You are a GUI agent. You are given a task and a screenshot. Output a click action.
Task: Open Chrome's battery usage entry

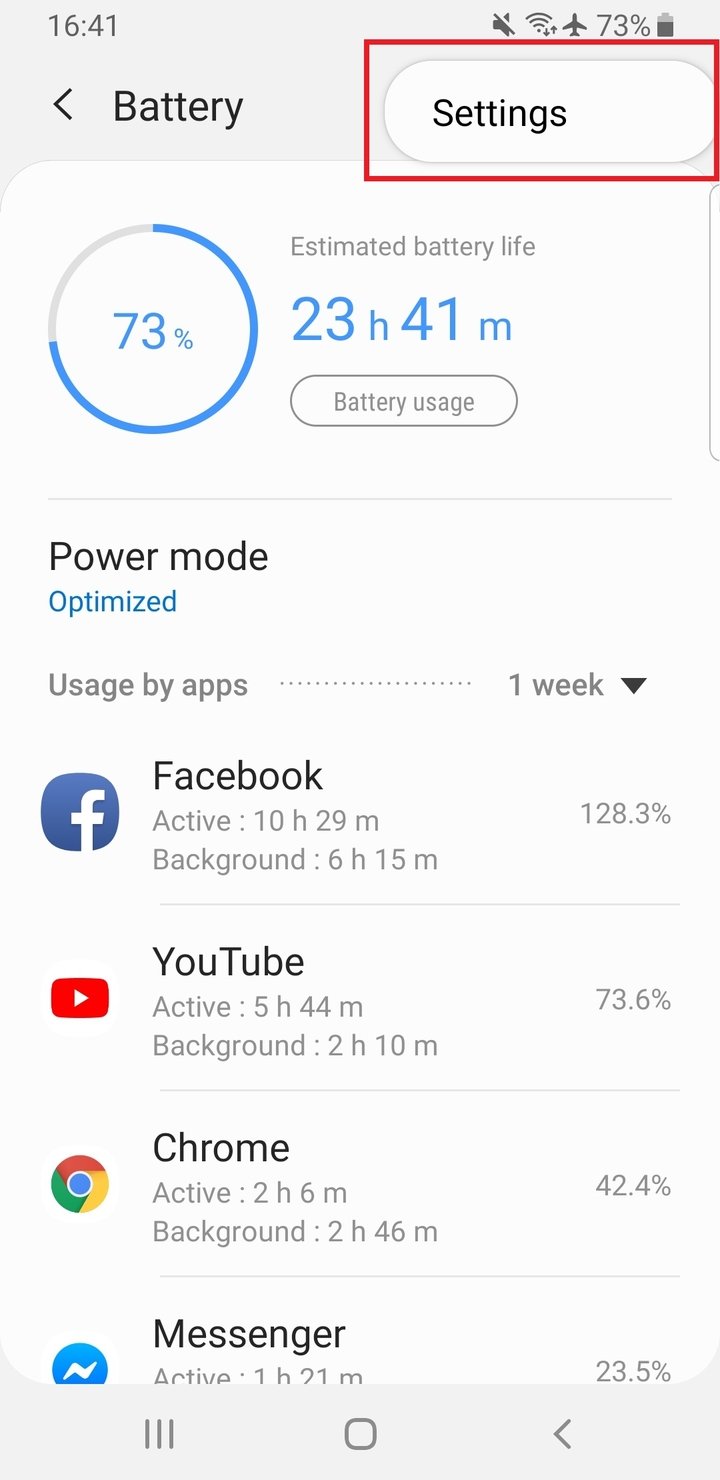click(x=360, y=1184)
